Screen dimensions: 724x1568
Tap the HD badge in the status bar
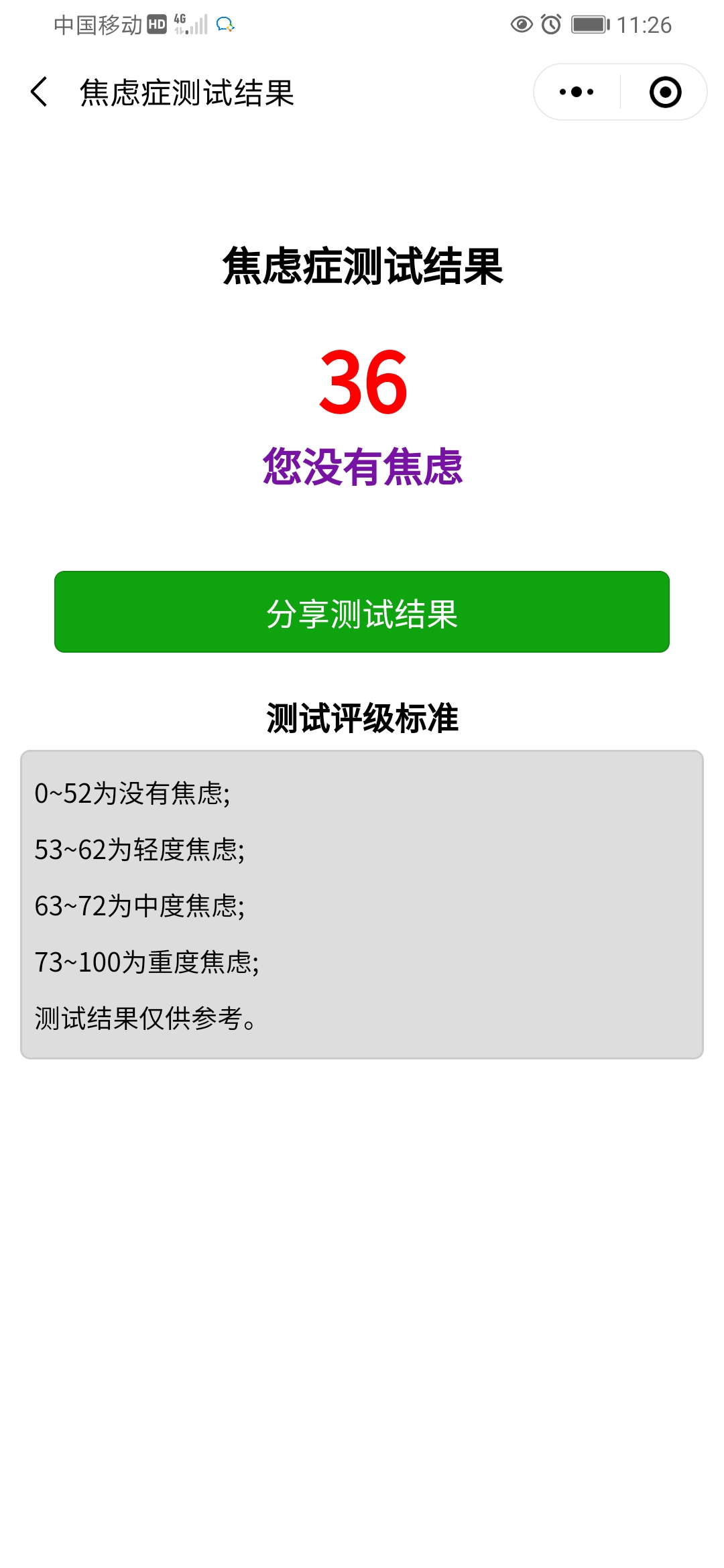click(x=156, y=23)
